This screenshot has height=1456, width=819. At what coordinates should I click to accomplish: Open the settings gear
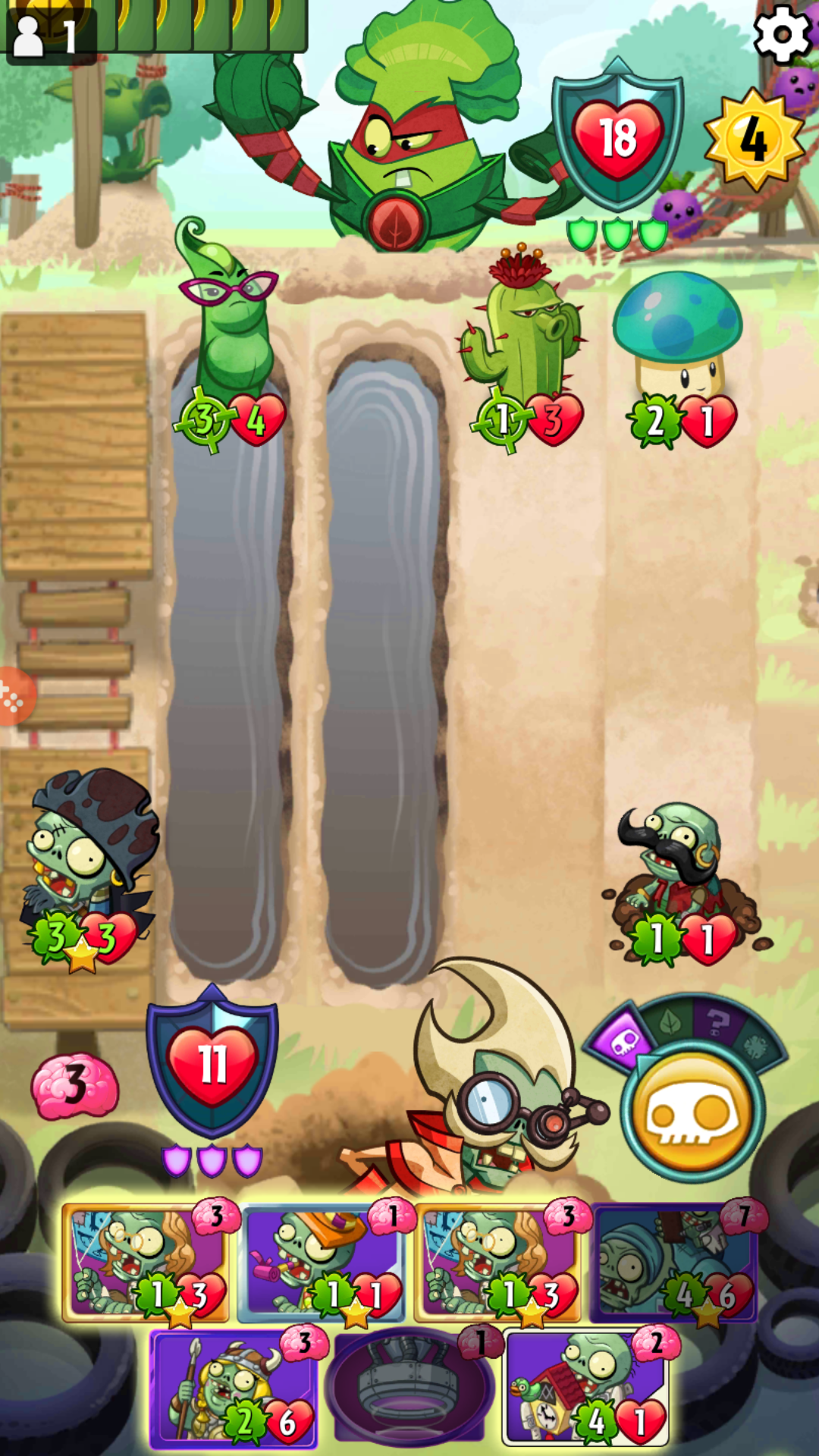click(782, 34)
